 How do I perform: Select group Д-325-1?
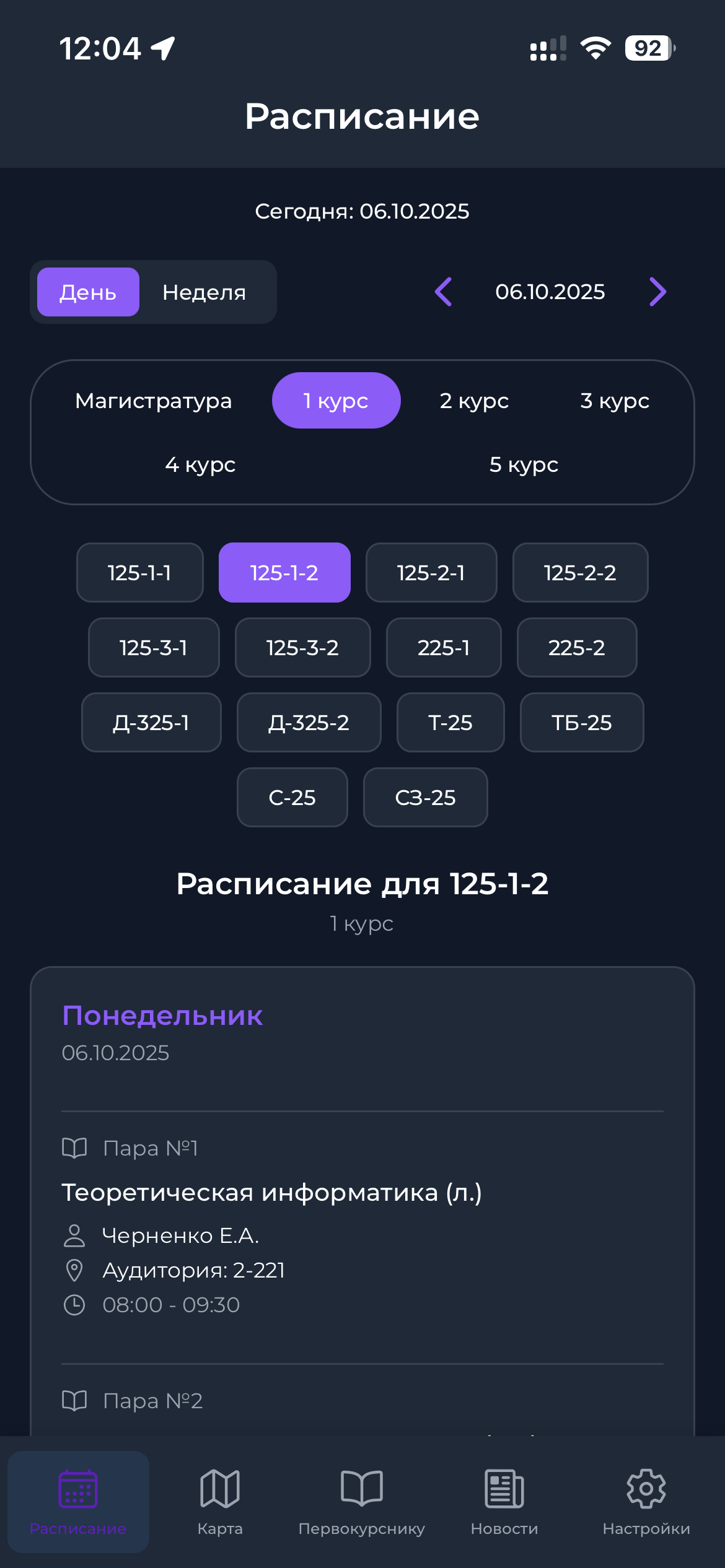151,723
